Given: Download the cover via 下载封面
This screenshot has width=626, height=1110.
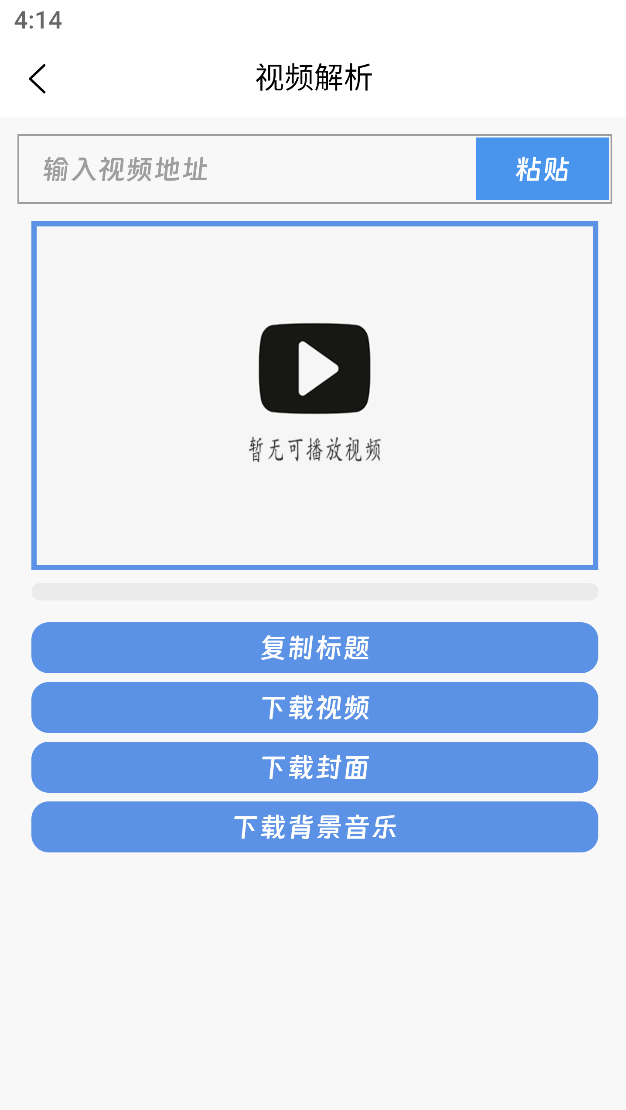Looking at the screenshot, I should click(x=314, y=768).
